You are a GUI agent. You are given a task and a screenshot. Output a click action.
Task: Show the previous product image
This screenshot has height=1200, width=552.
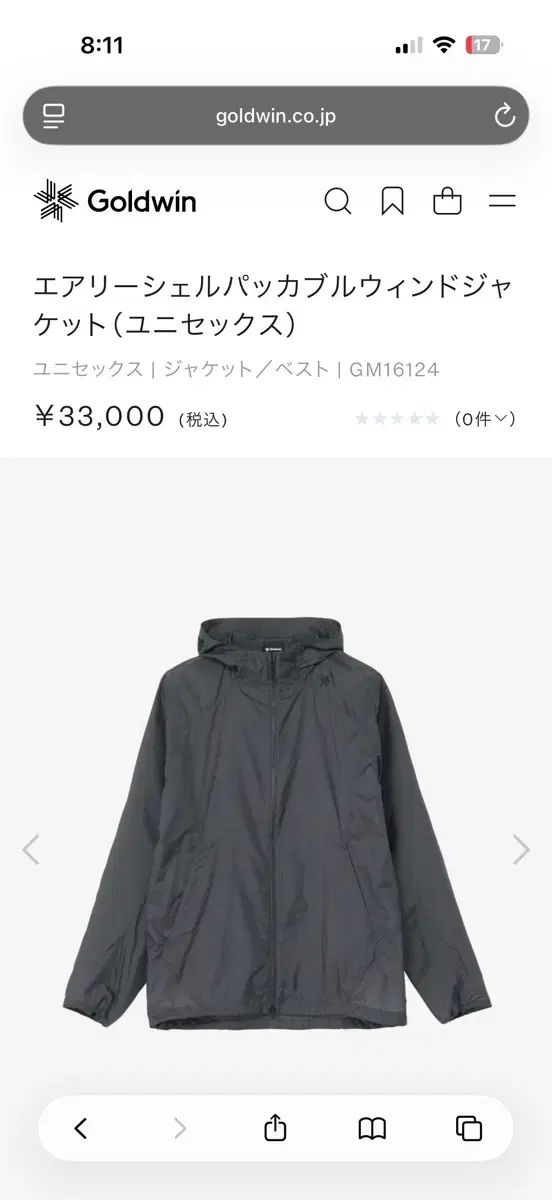tap(31, 850)
